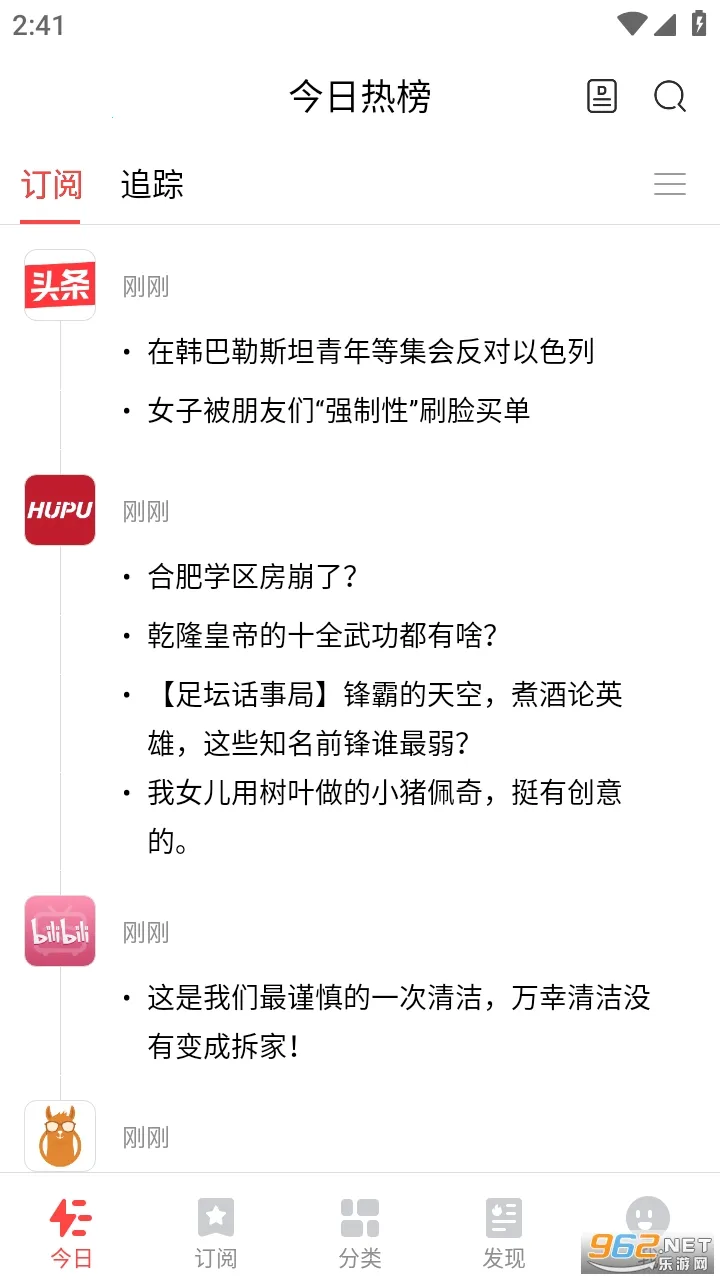Open the search icon
This screenshot has width=720, height=1280.
click(670, 97)
